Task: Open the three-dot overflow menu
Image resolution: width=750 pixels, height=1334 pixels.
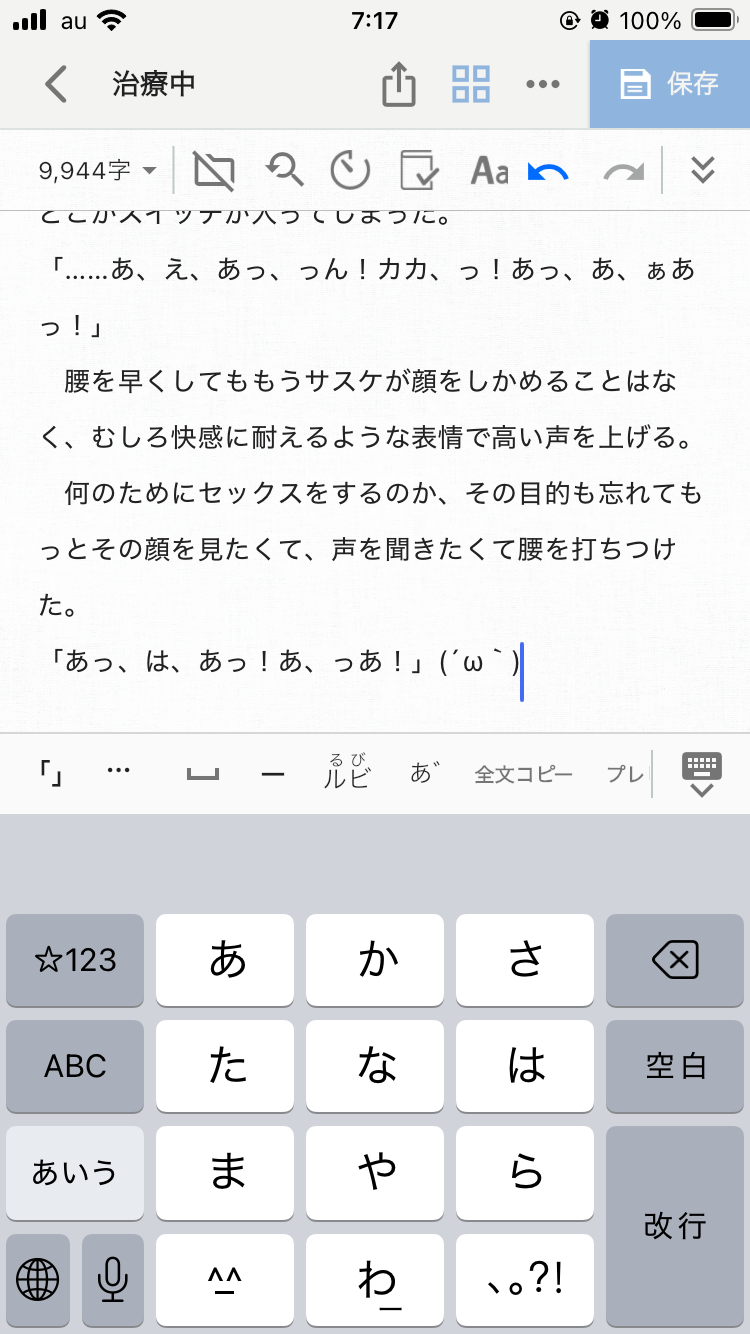Action: tap(543, 84)
